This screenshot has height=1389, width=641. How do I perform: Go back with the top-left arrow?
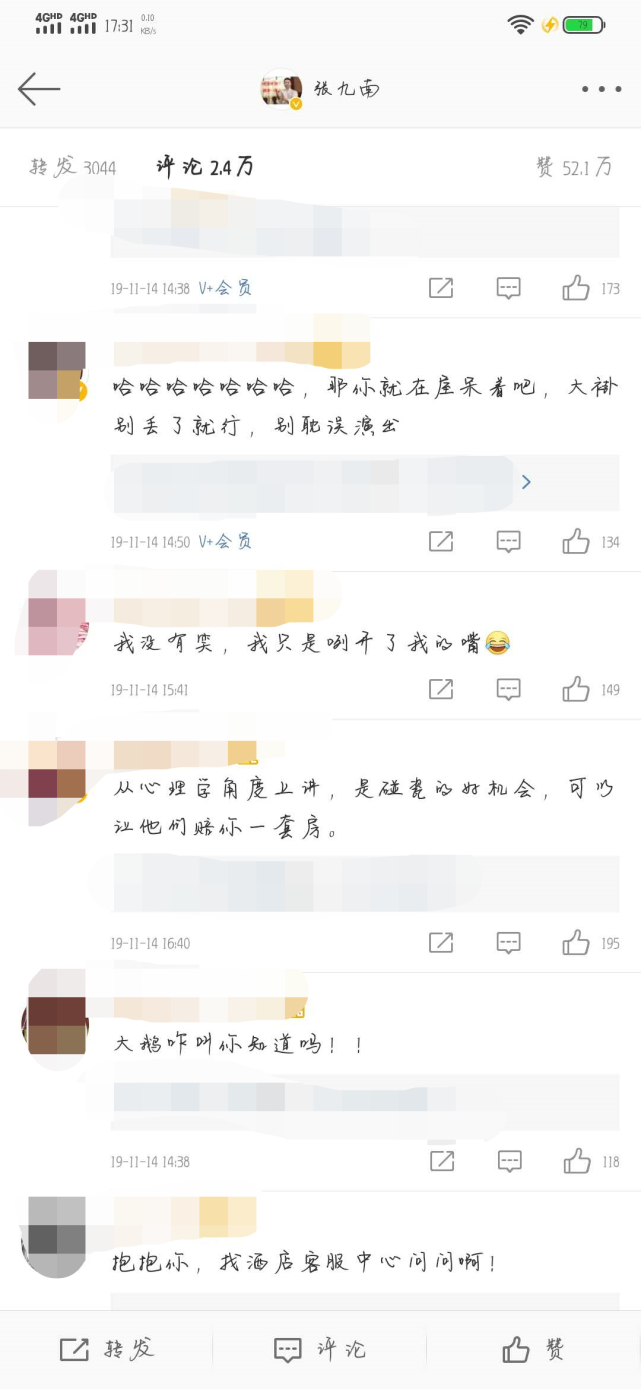[39, 89]
